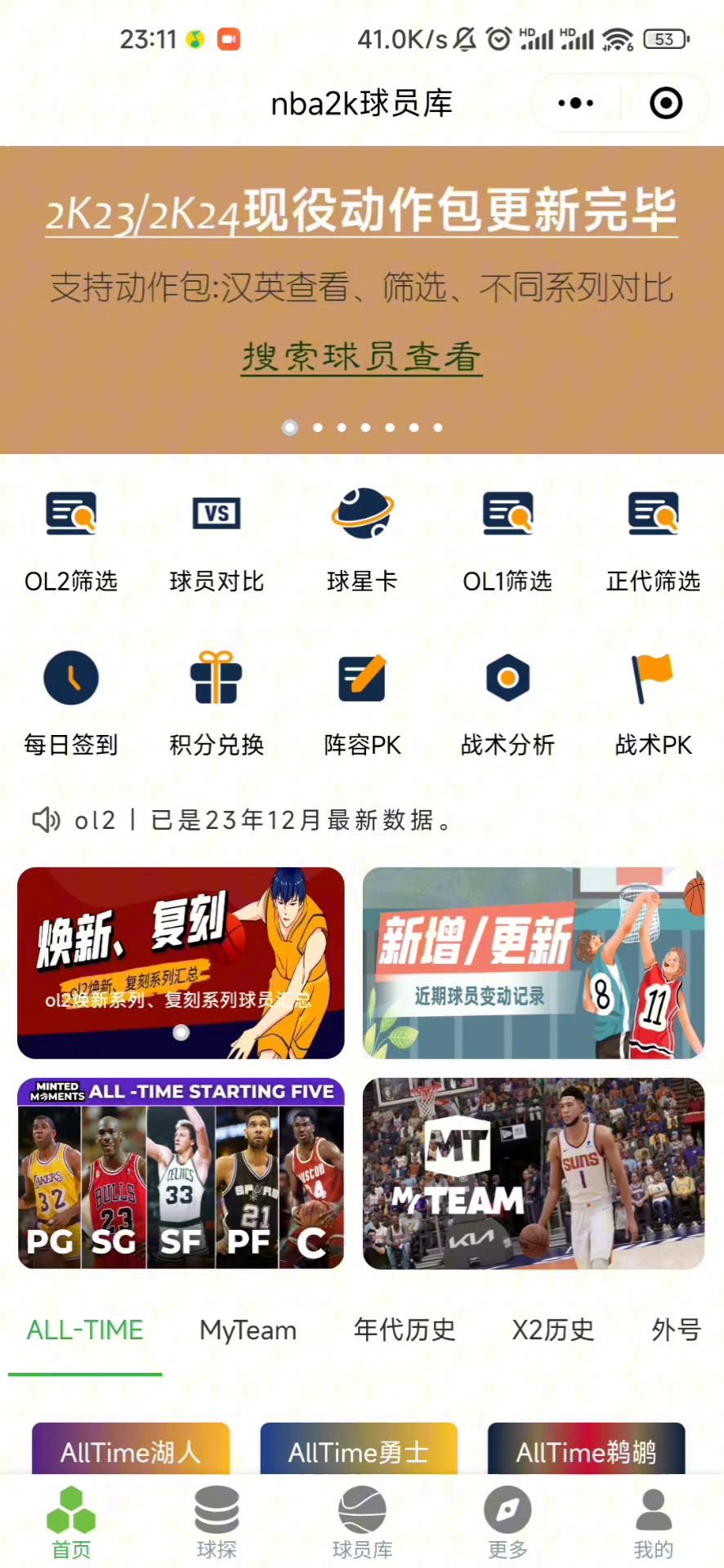Open 战术分析 tactics analysis
This screenshot has width=724, height=1568.
507,702
